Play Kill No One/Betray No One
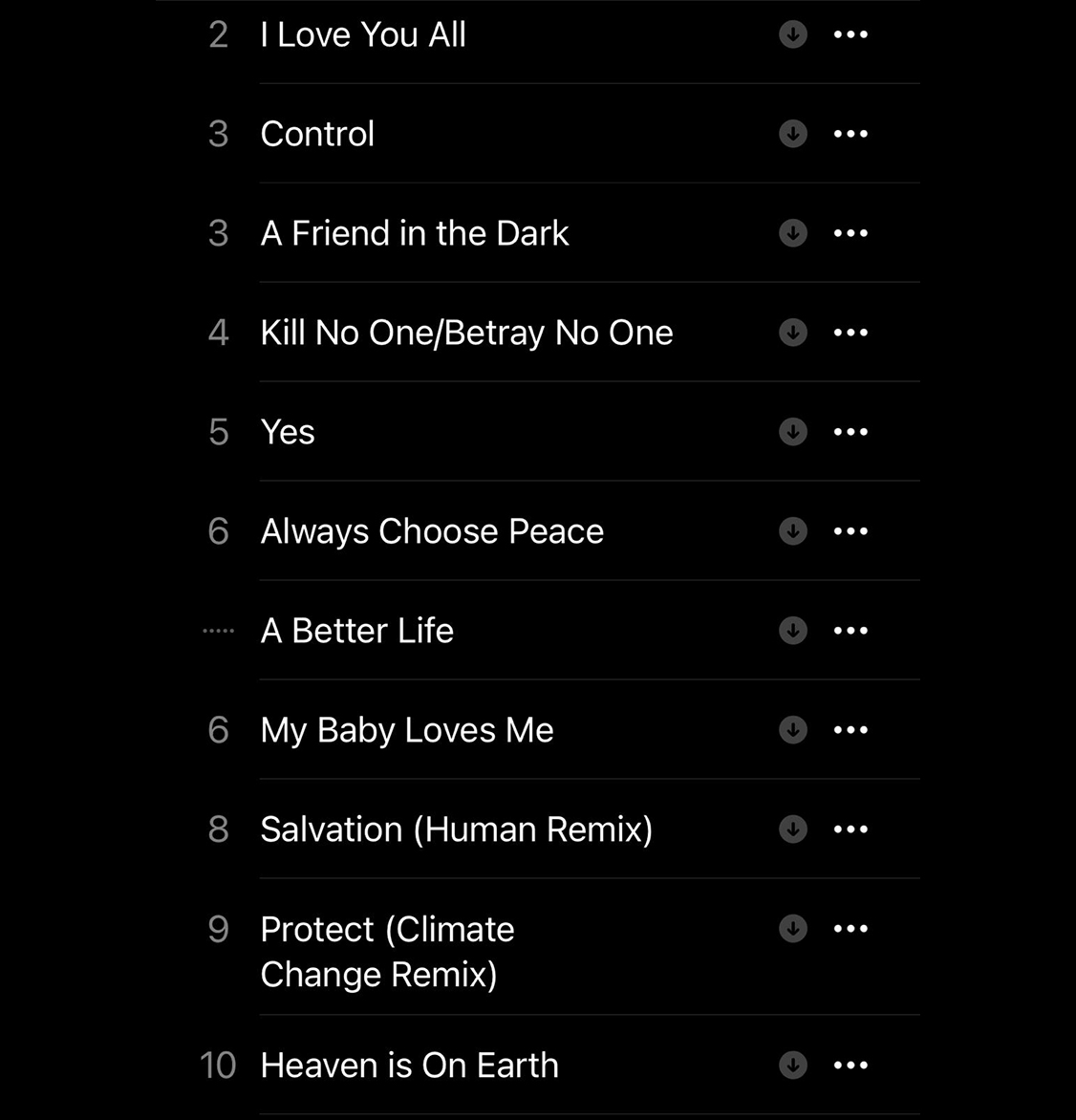This screenshot has width=1076, height=1120. pos(466,333)
